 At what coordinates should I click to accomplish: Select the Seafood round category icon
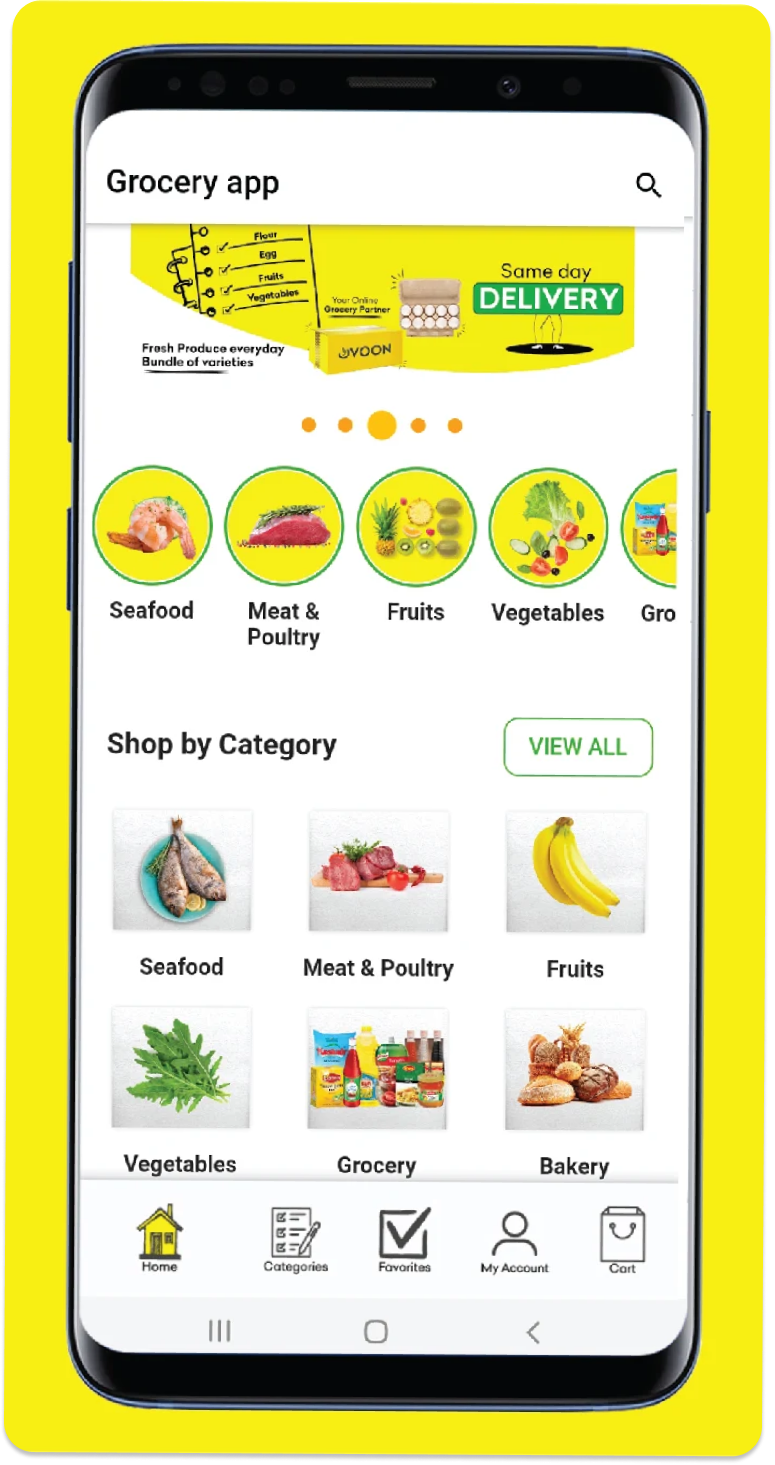(x=152, y=526)
